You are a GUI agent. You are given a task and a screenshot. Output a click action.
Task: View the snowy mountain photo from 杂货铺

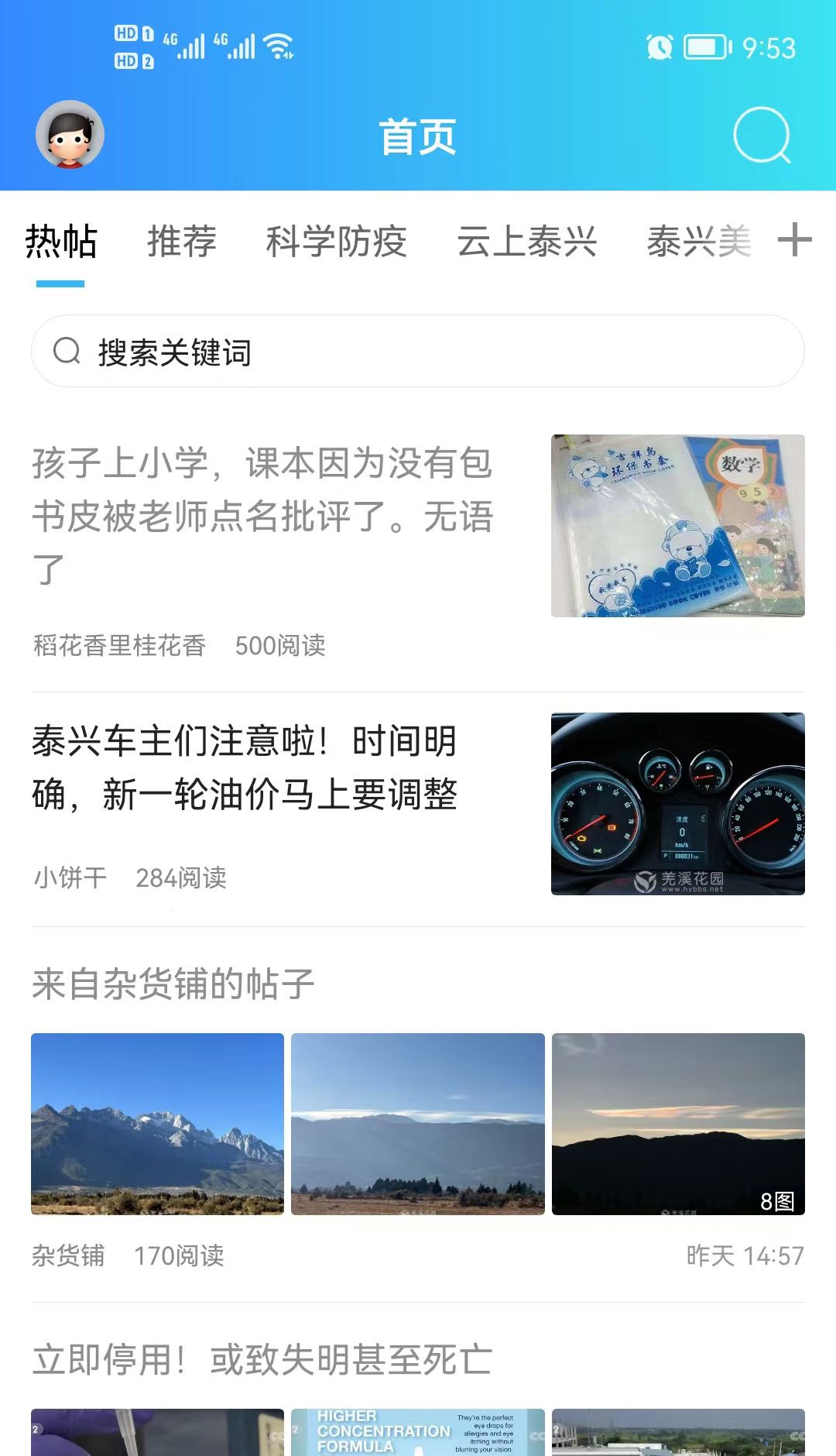point(158,1124)
